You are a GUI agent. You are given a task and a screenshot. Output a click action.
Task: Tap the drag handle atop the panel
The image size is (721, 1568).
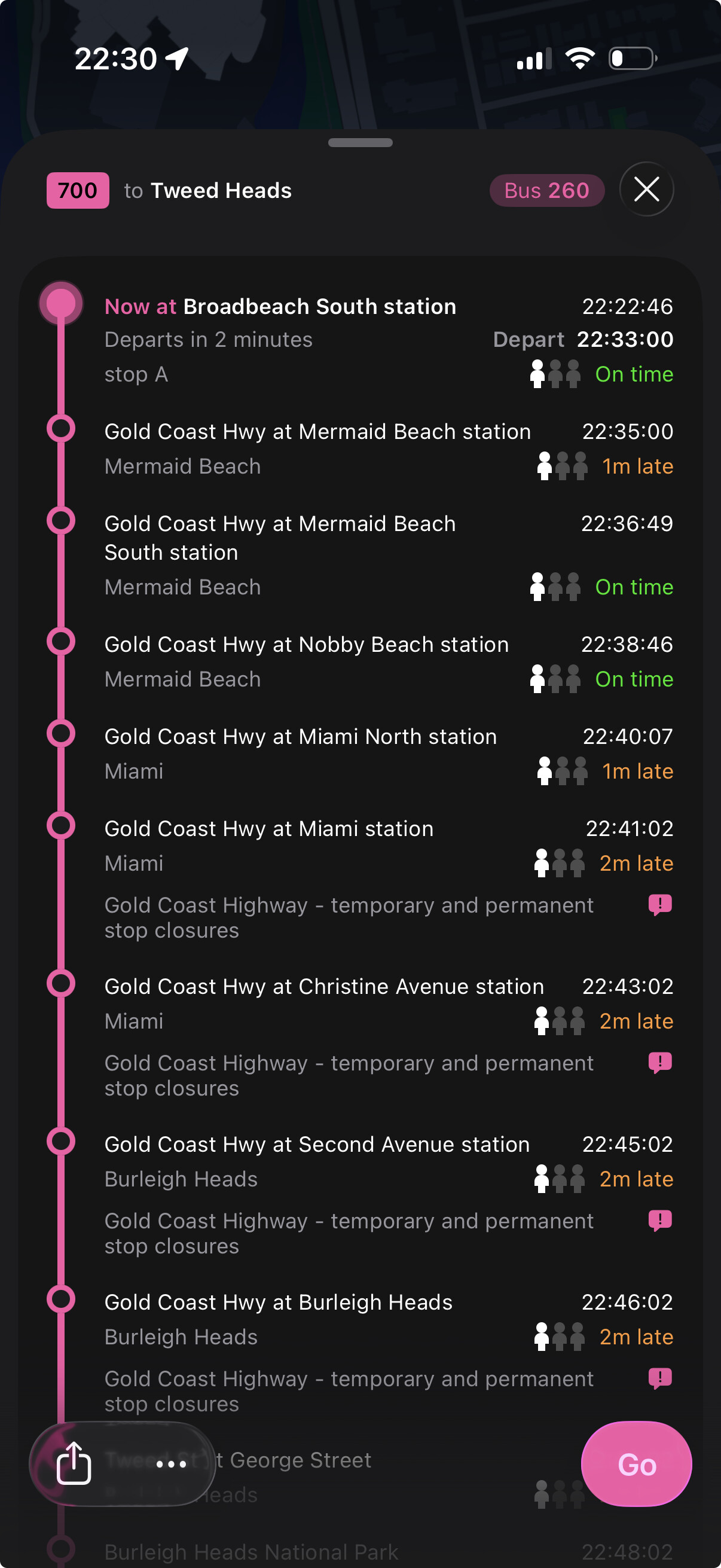360,142
